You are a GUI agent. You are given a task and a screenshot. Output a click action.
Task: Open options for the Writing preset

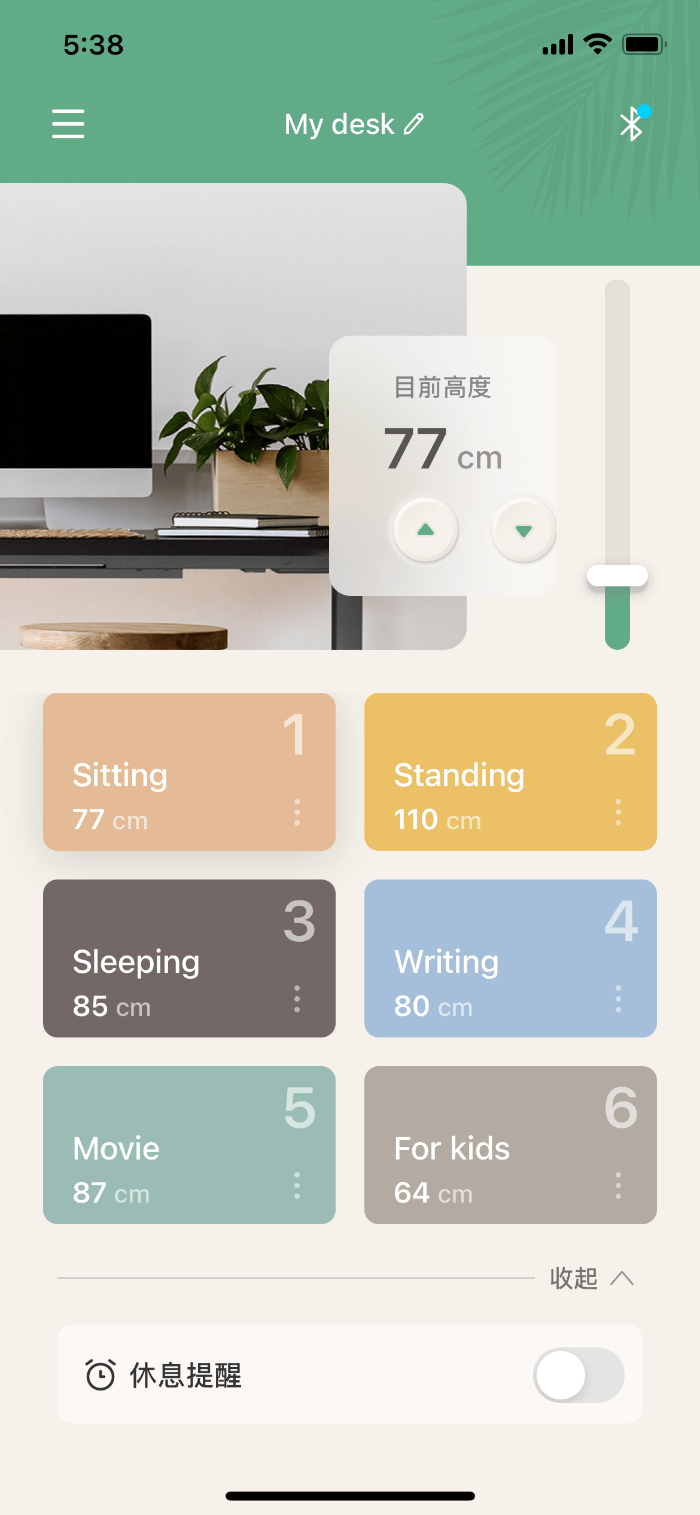pyautogui.click(x=618, y=998)
